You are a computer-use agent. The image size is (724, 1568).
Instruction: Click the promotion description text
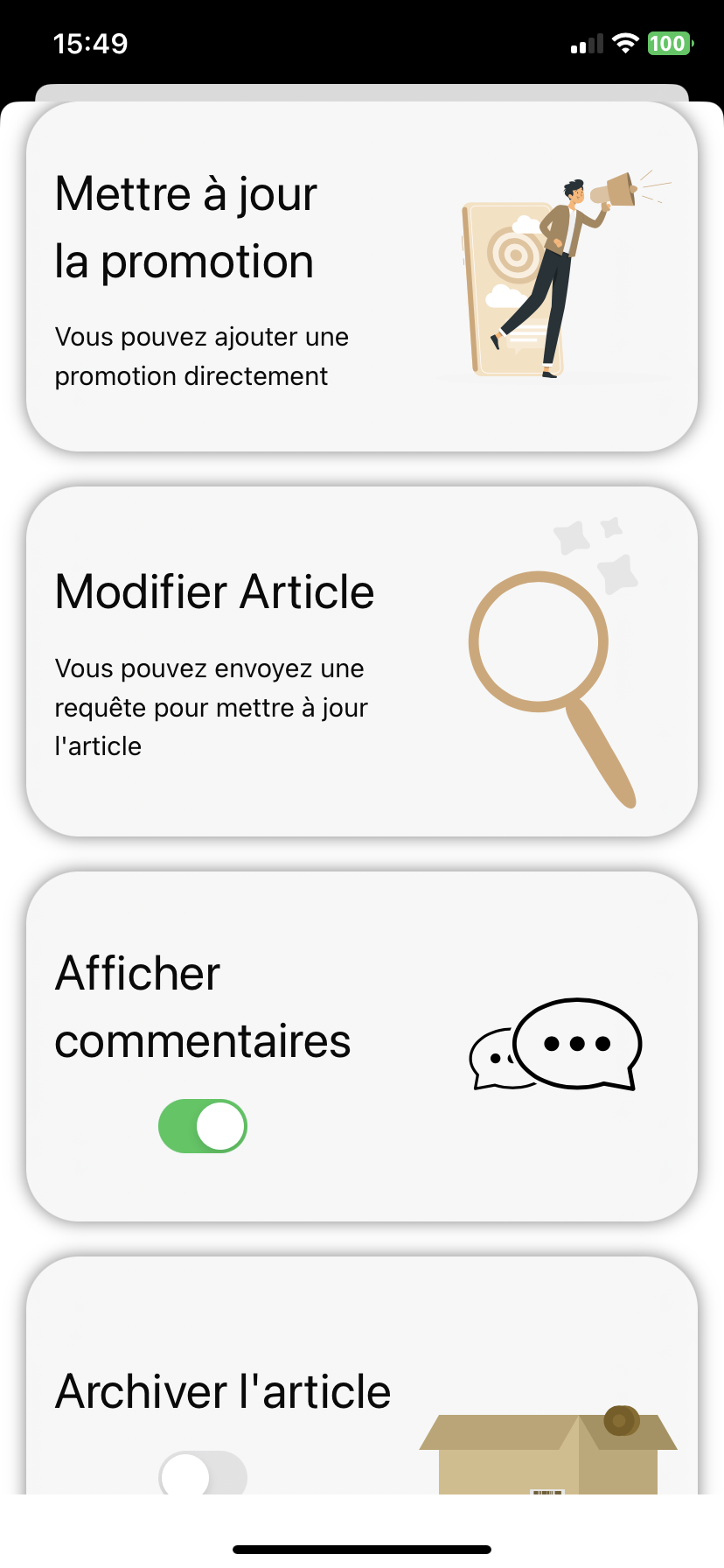coord(201,356)
